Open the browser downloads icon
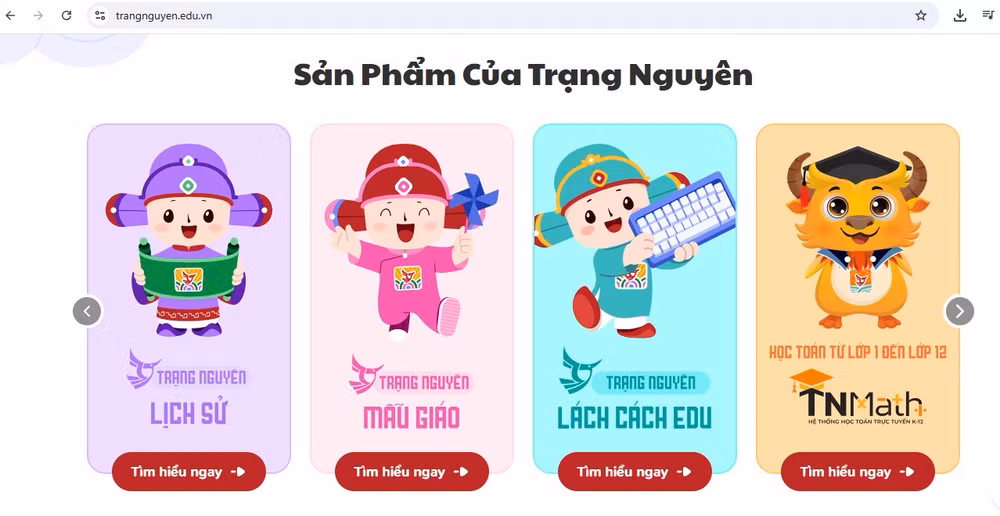1000x516 pixels. [x=960, y=16]
